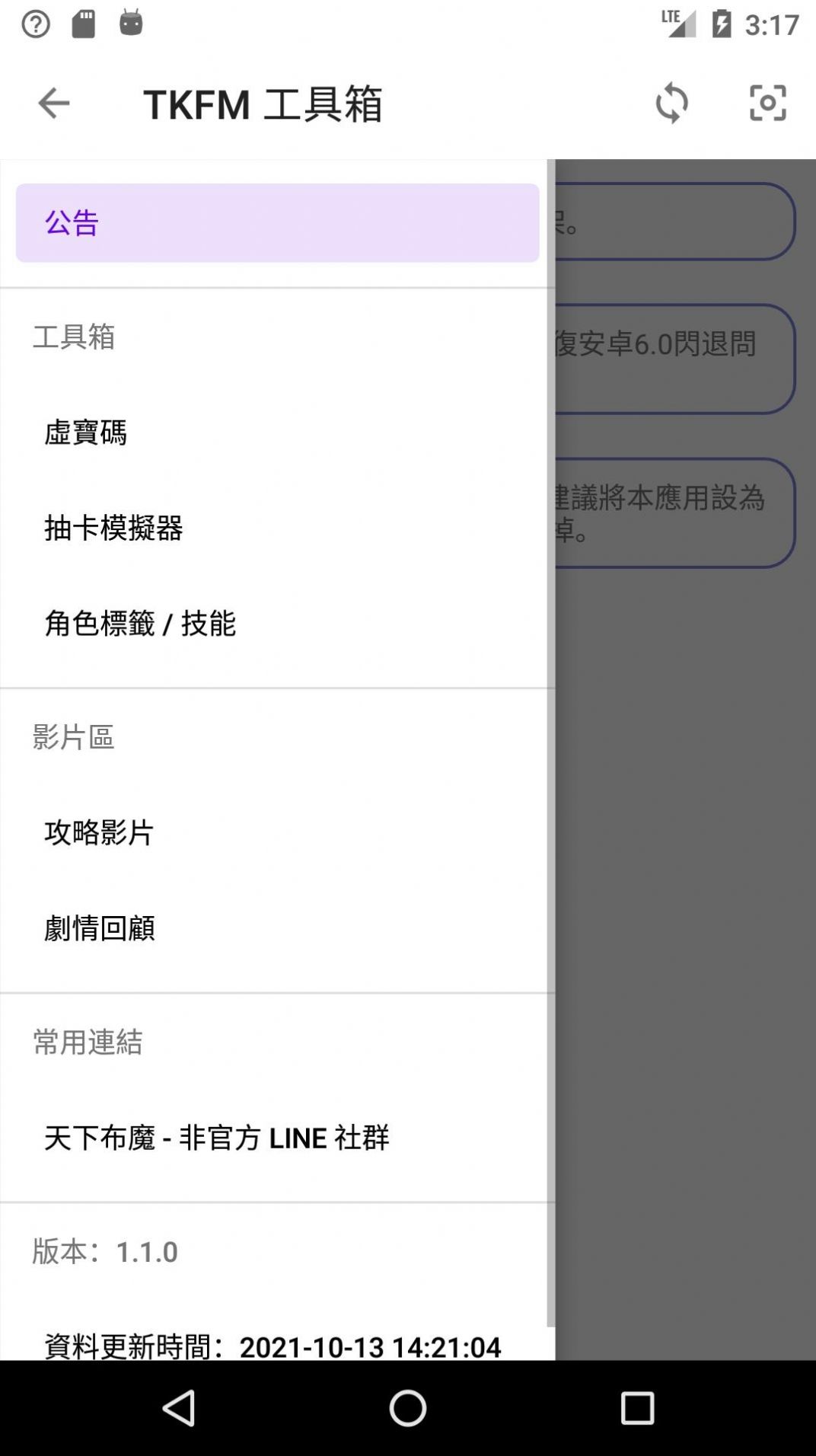Image resolution: width=816 pixels, height=1456 pixels.
Task: Go back using the app bar arrow
Action: tap(53, 104)
